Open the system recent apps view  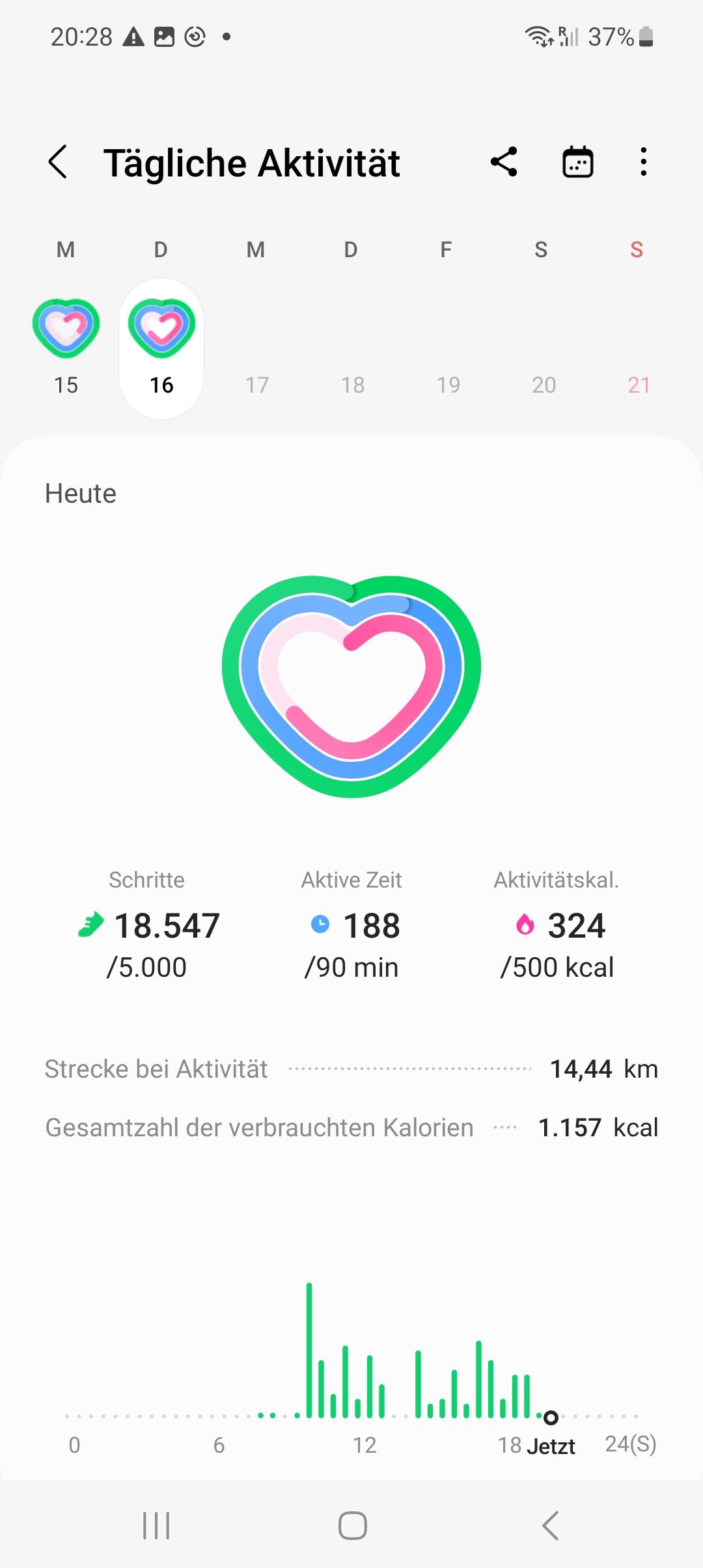click(156, 1525)
